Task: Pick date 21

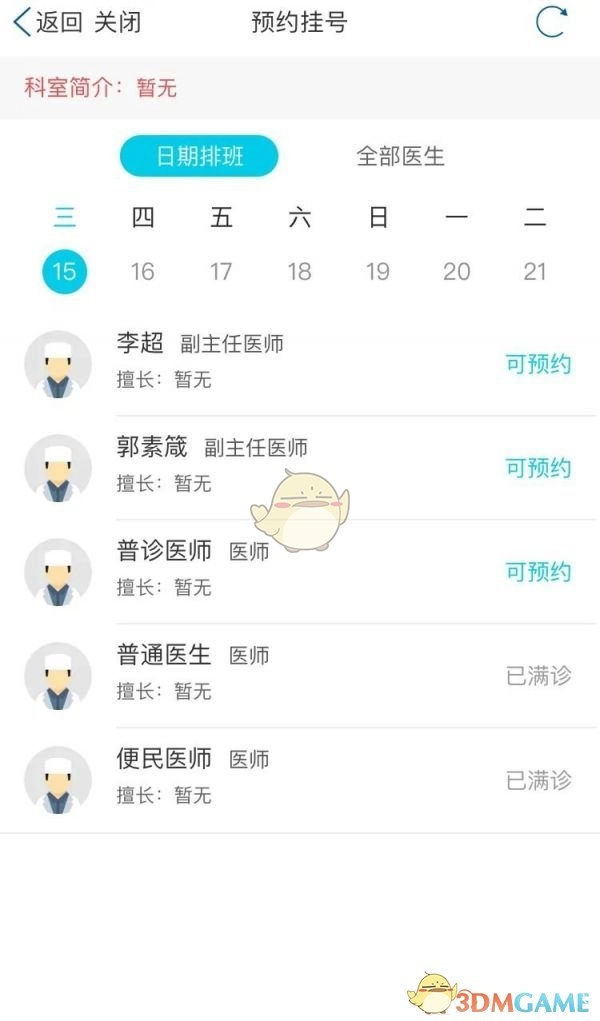Action: click(x=535, y=271)
